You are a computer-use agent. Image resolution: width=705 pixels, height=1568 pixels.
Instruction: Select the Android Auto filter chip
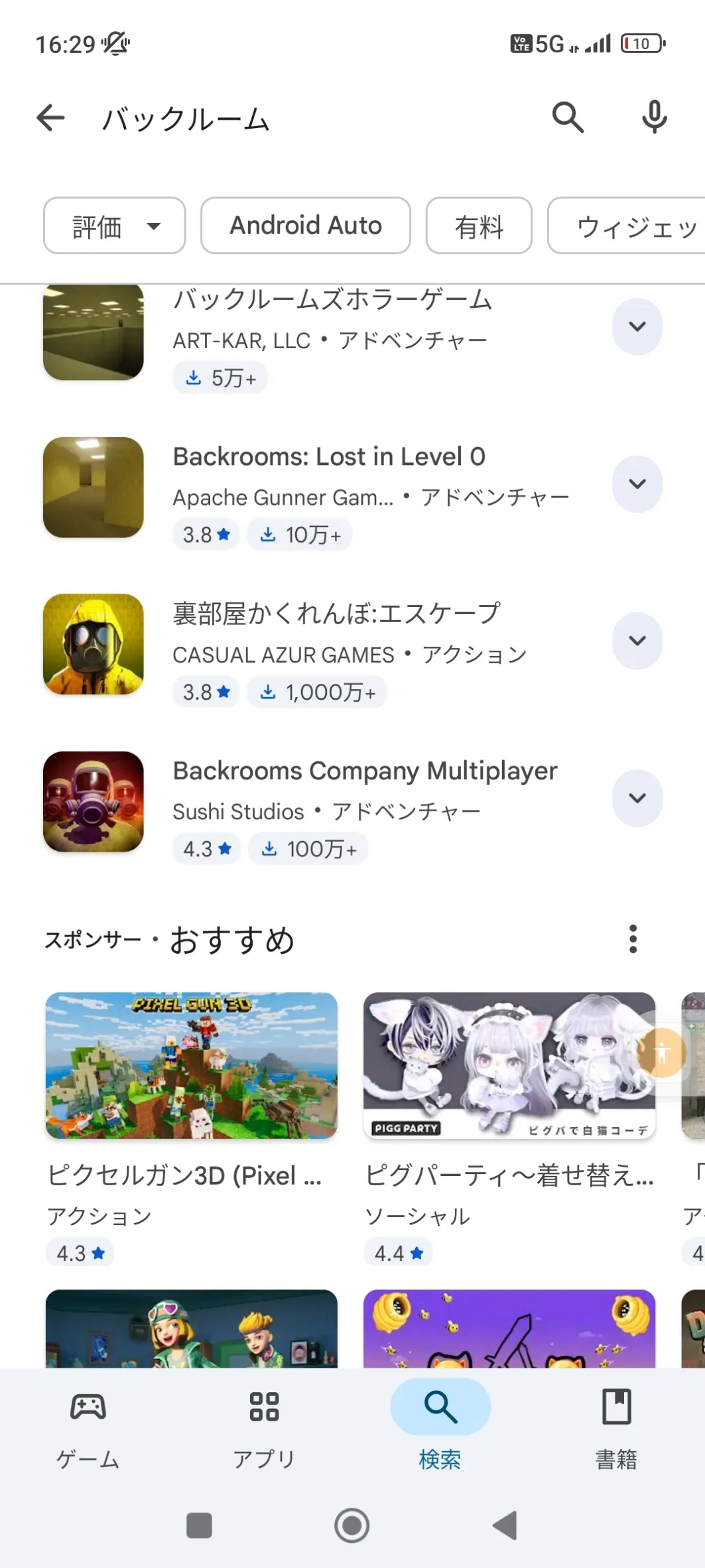(x=306, y=226)
